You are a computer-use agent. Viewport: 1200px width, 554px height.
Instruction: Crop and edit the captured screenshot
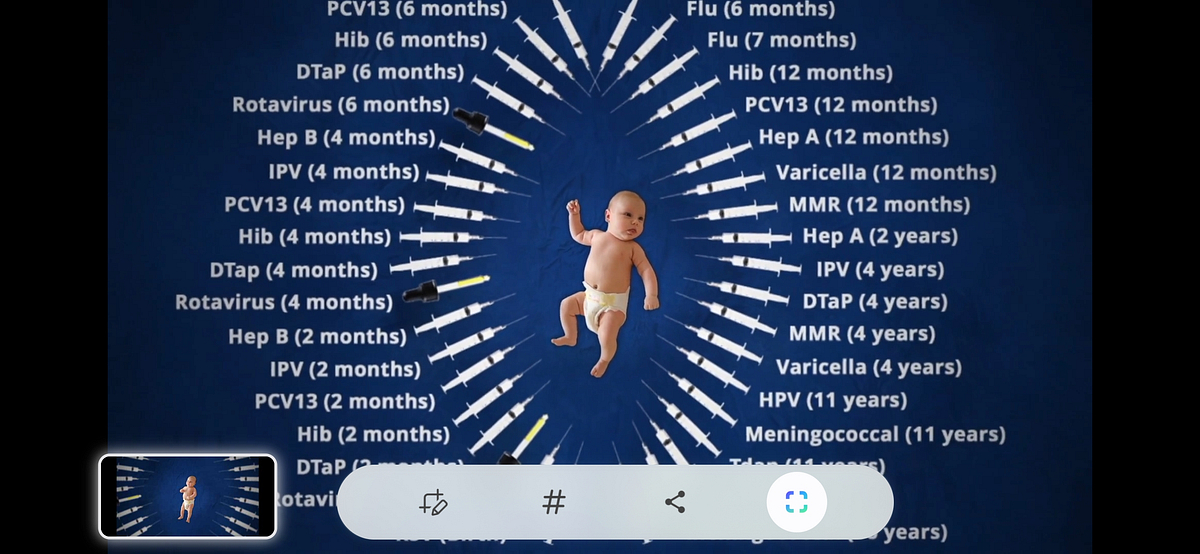pyautogui.click(x=433, y=502)
